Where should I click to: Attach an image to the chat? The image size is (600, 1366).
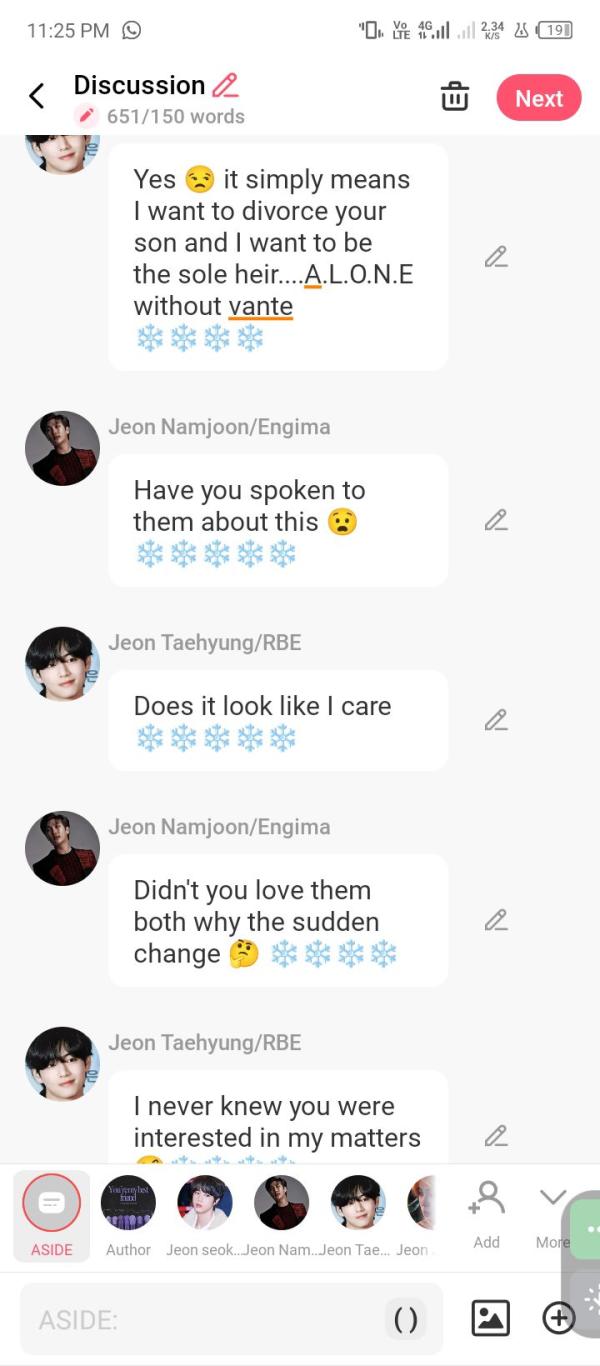(x=490, y=1318)
